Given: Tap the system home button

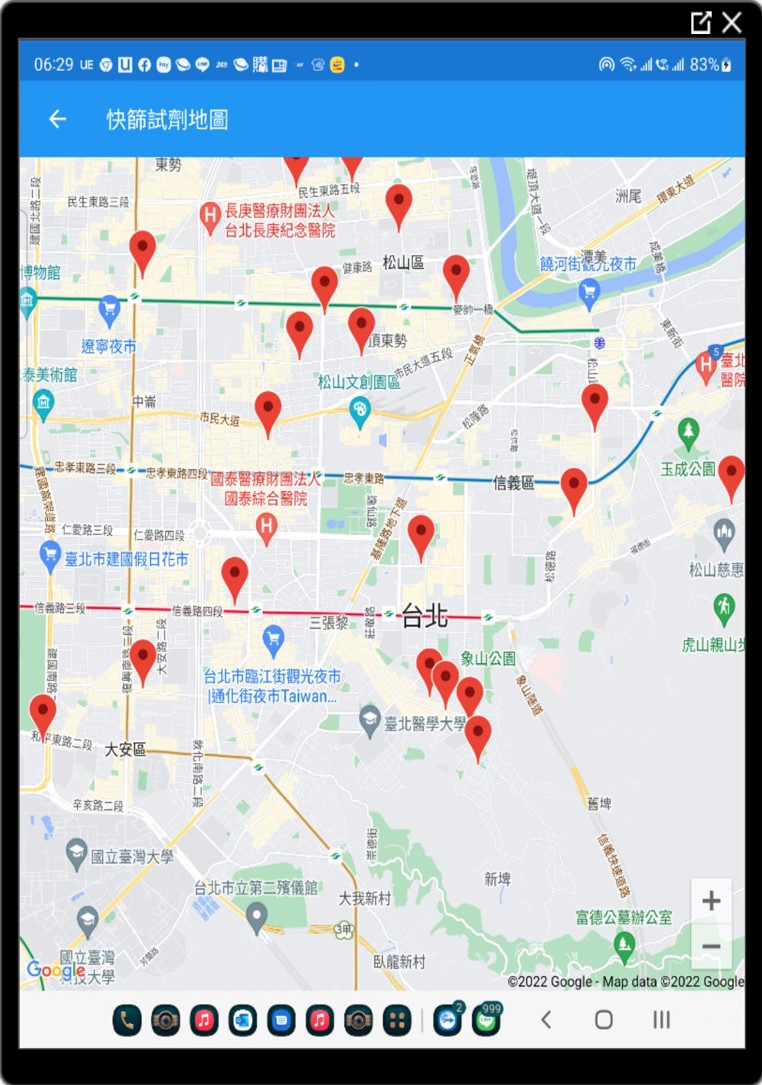Looking at the screenshot, I should tap(603, 1020).
